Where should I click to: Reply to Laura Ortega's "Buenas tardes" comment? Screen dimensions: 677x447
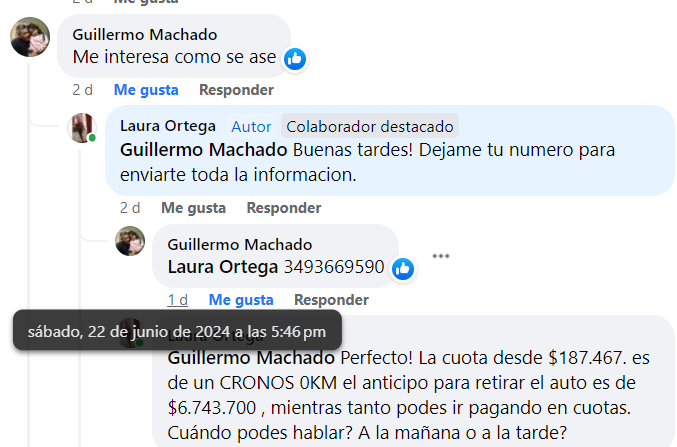pos(284,208)
